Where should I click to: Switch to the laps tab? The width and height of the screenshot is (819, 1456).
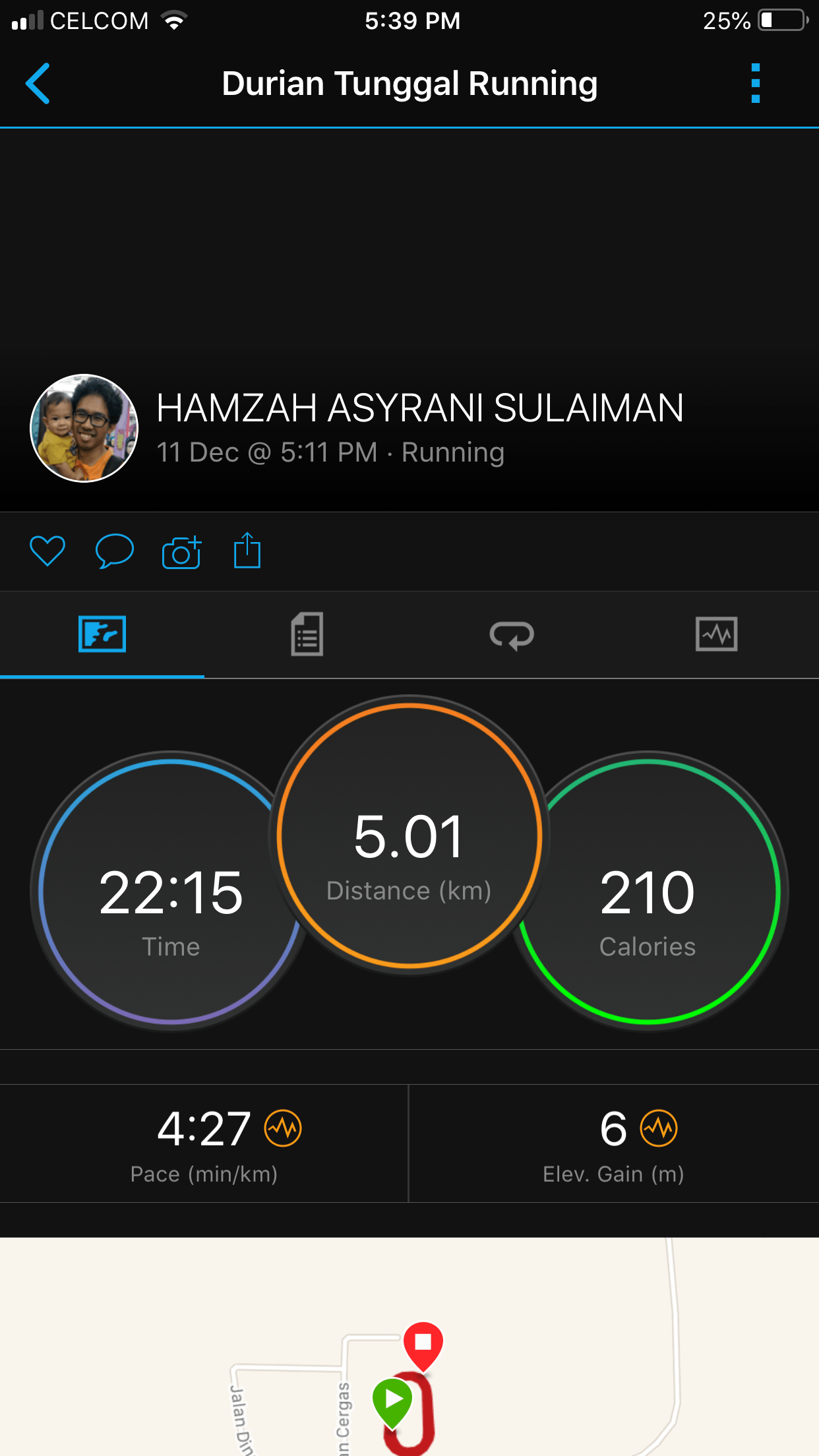512,634
